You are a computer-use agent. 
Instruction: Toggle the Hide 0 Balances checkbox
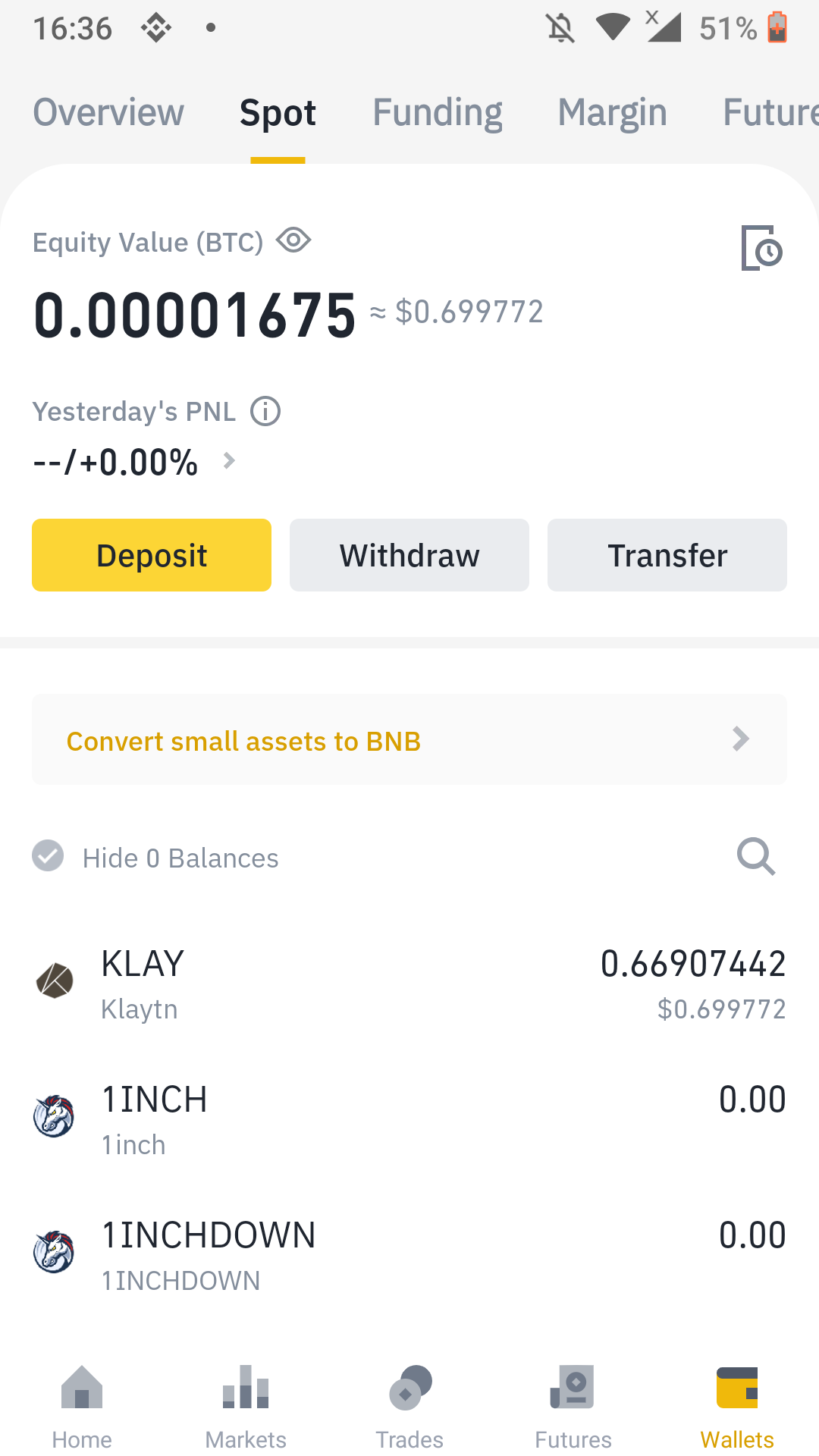pos(48,856)
